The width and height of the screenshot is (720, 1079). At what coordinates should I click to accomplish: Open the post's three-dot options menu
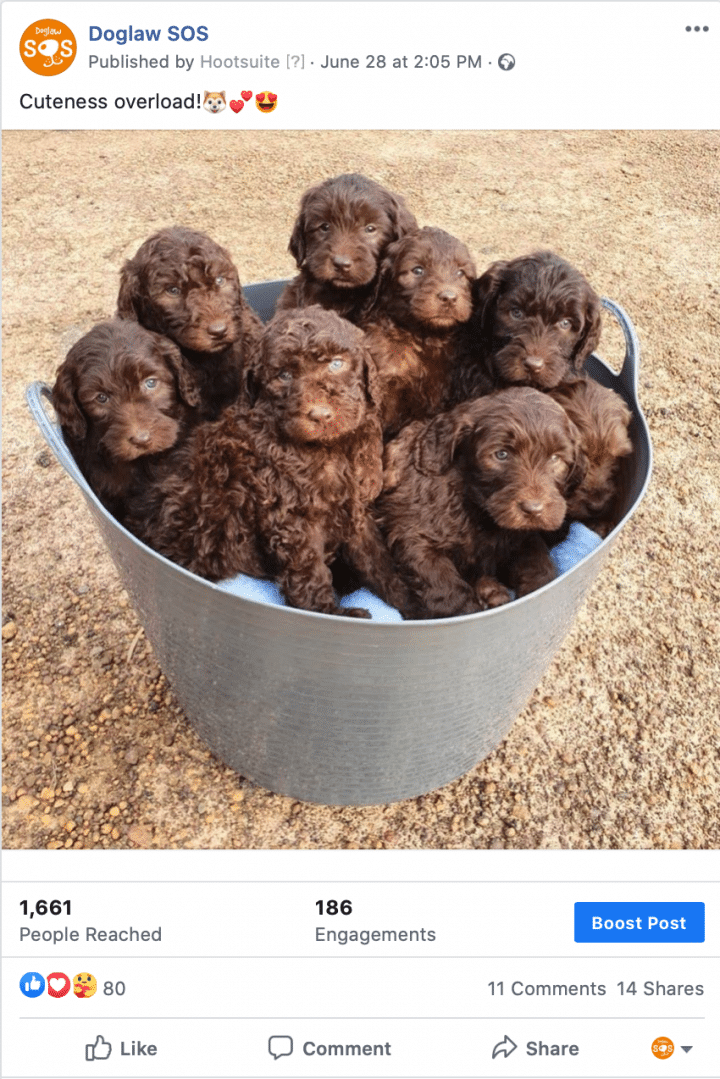click(x=696, y=29)
